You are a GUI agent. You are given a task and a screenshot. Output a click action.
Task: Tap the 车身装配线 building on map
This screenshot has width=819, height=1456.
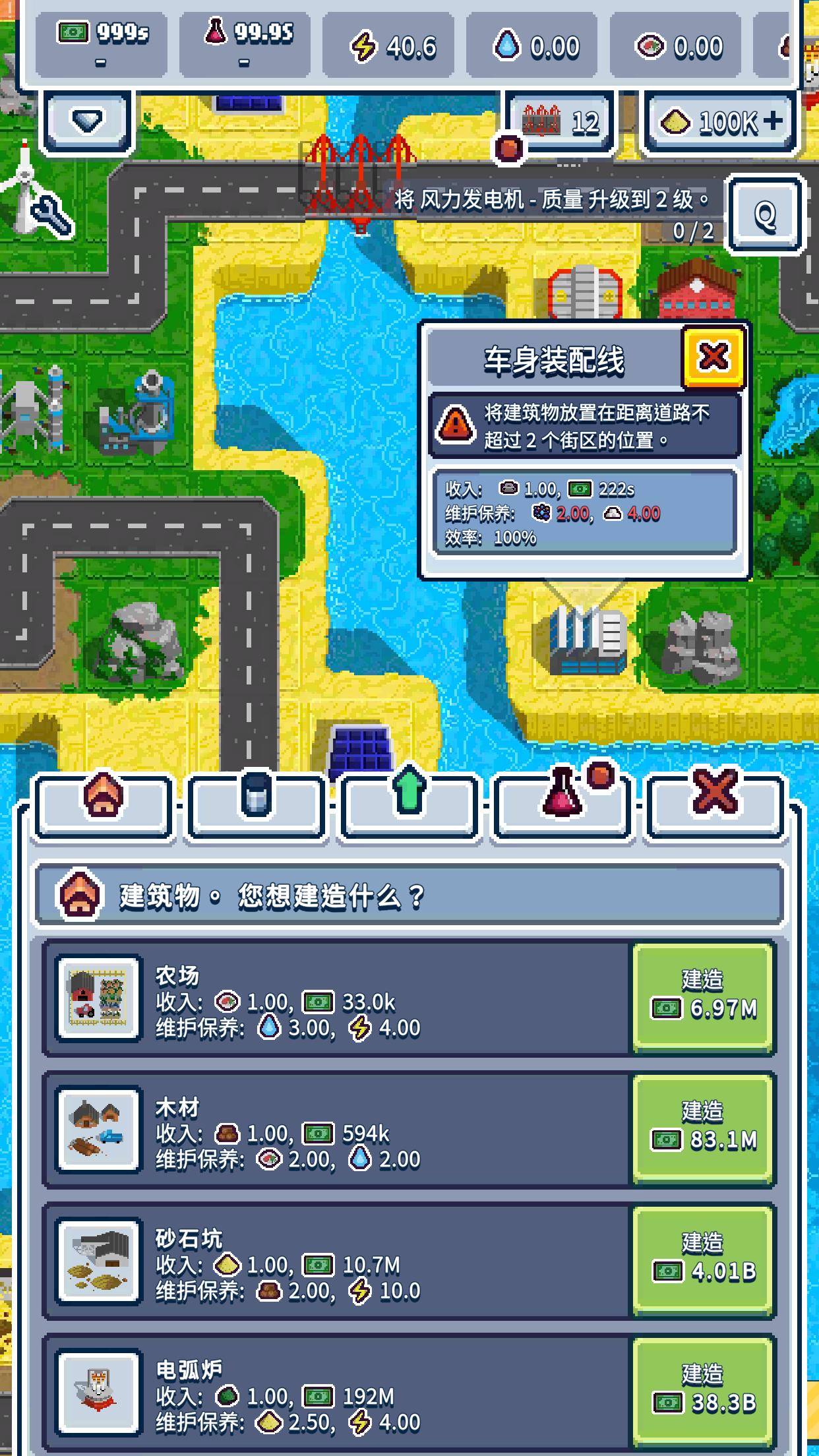587,640
